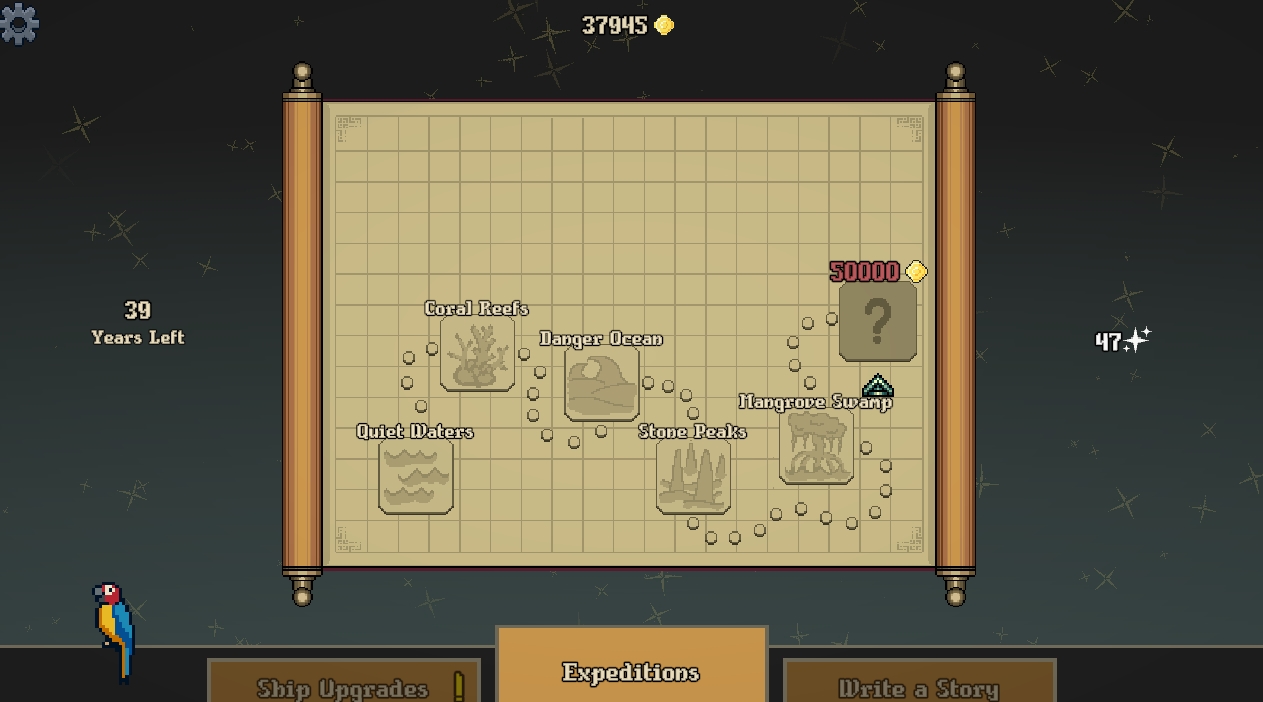Switch to the Ship Upgrades tab
Viewport: 1263px width, 702px height.
pyautogui.click(x=343, y=684)
